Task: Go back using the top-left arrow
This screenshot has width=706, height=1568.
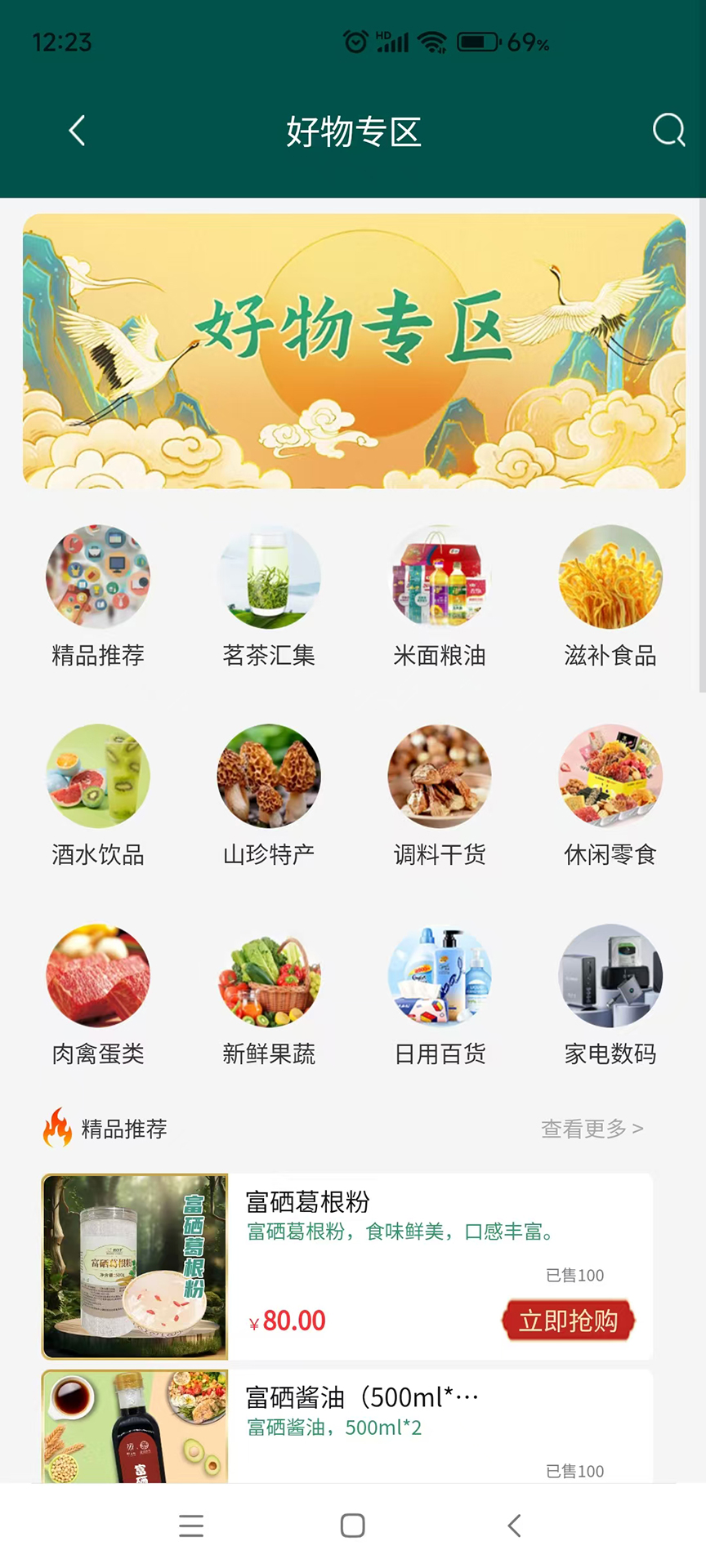Action: click(x=77, y=131)
